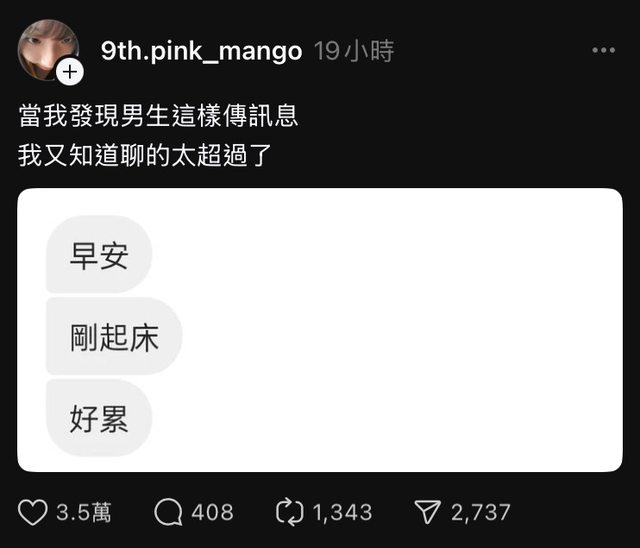Open the three-dot overflow menu
The height and width of the screenshot is (548, 640).
[603, 51]
